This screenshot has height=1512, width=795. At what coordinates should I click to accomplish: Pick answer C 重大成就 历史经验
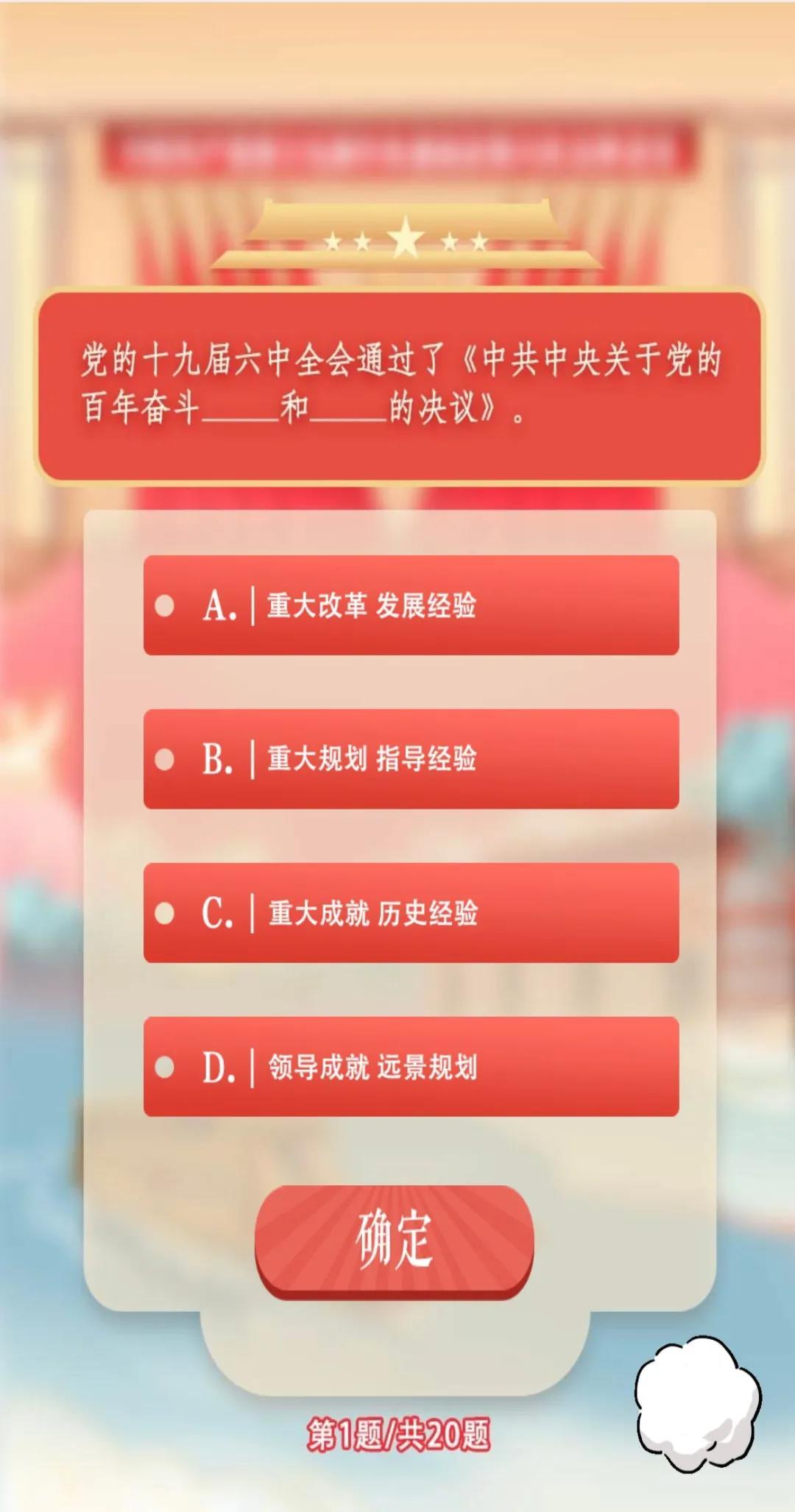pyautogui.click(x=411, y=913)
